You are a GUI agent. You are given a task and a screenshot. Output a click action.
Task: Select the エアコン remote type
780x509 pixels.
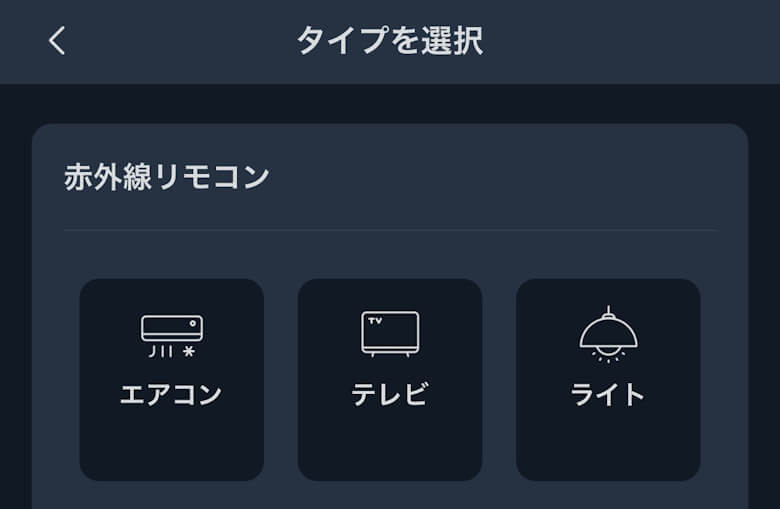(171, 379)
